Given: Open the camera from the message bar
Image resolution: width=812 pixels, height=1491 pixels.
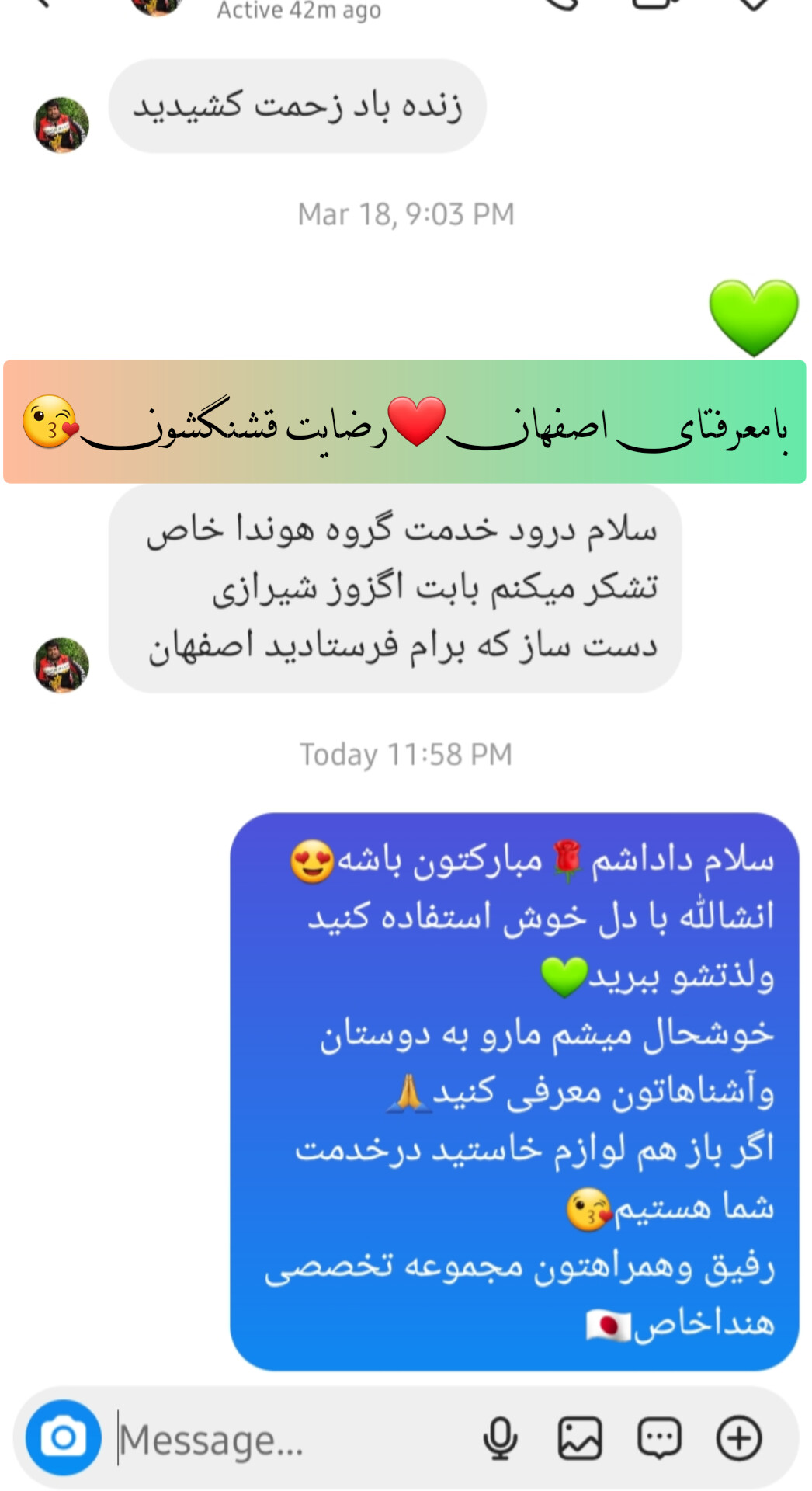Looking at the screenshot, I should point(64,1437).
